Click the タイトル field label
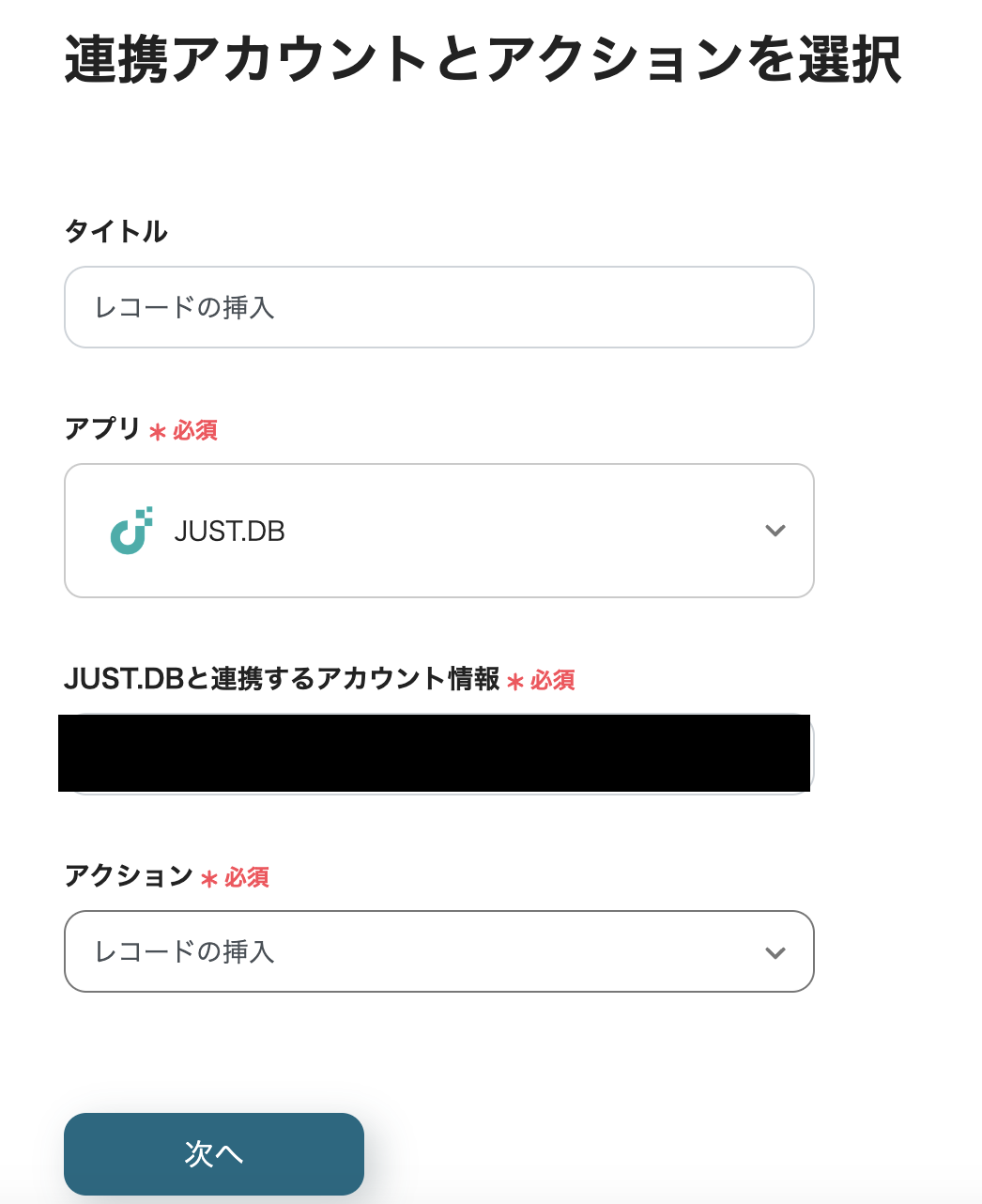The image size is (982, 1204). tap(115, 231)
